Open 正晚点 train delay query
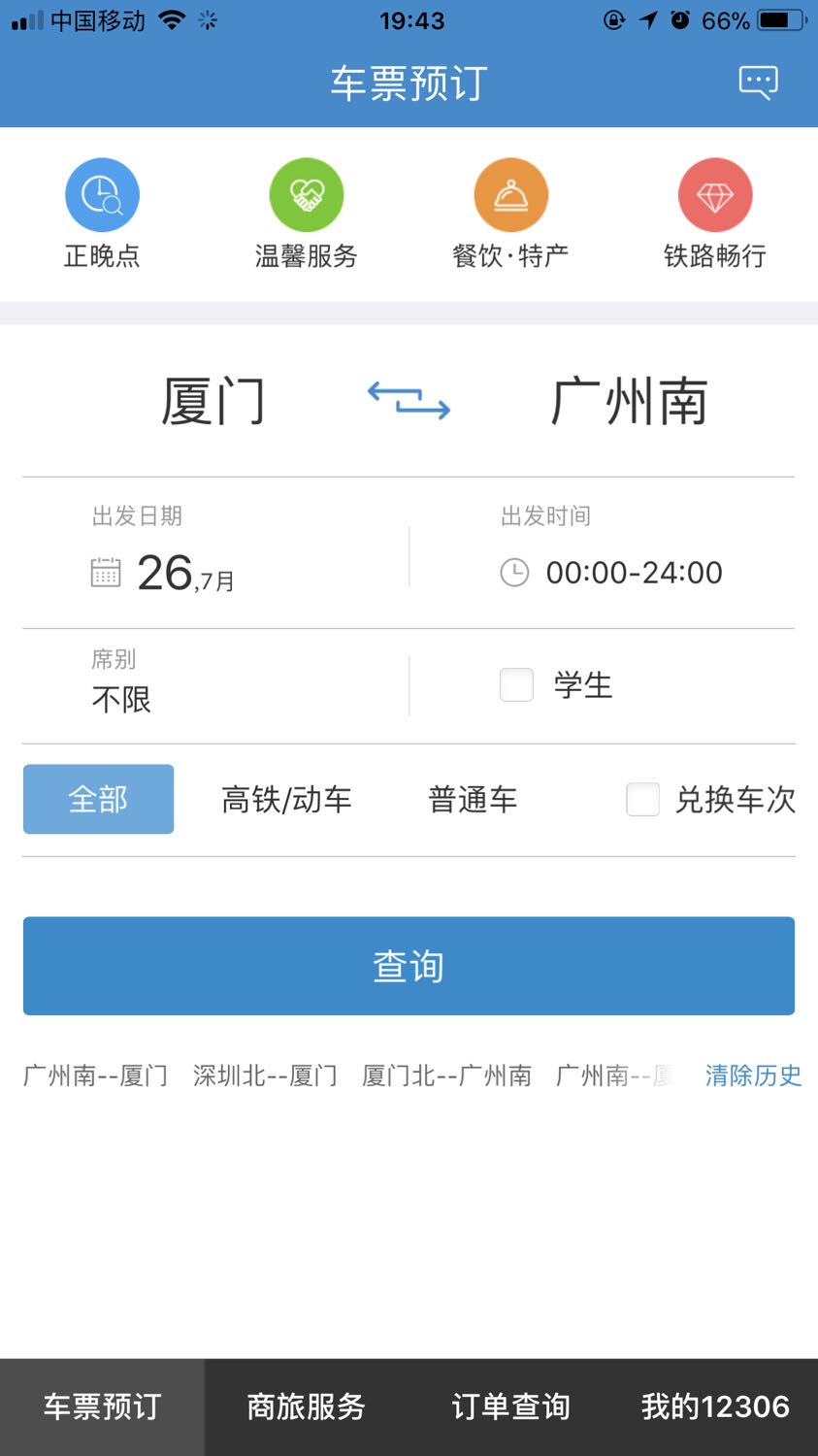 coord(102,214)
